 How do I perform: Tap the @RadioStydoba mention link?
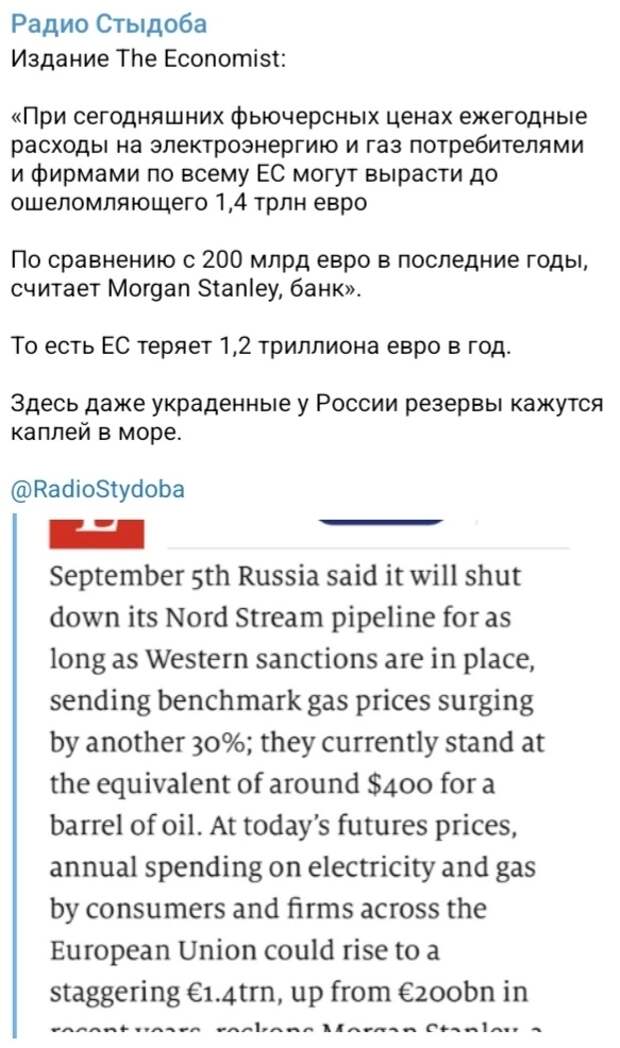tap(98, 489)
